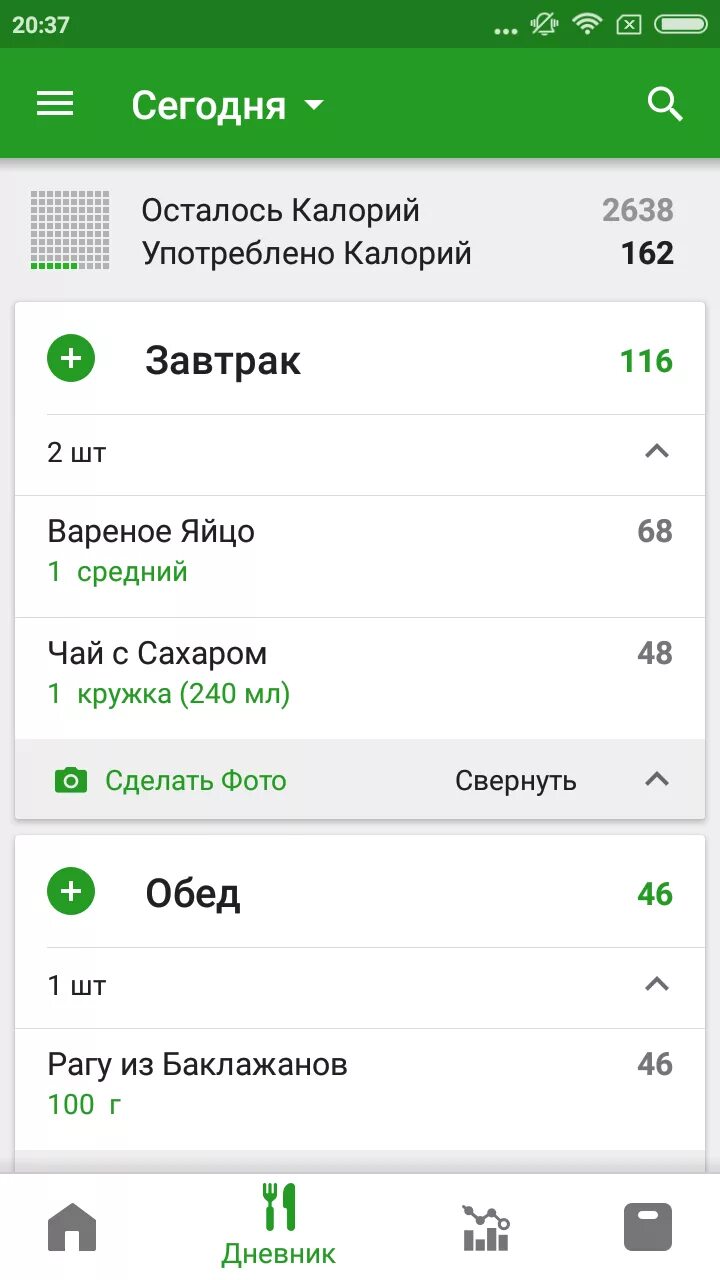This screenshot has width=720, height=1280.
Task: Add food to Завтрак
Action: 71,358
